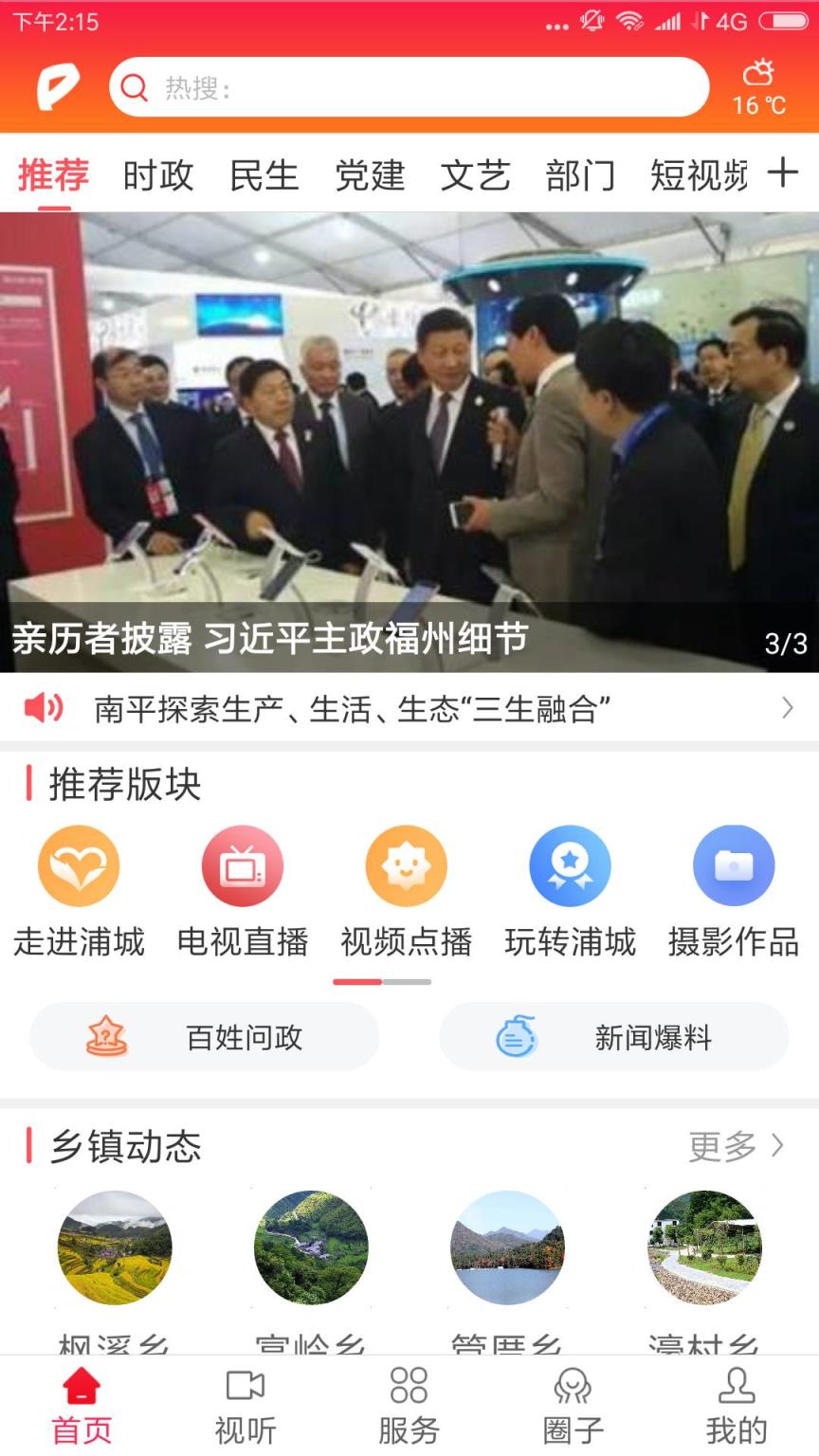Switch to the 民生 tab
The height and width of the screenshot is (1456, 819).
tap(264, 175)
